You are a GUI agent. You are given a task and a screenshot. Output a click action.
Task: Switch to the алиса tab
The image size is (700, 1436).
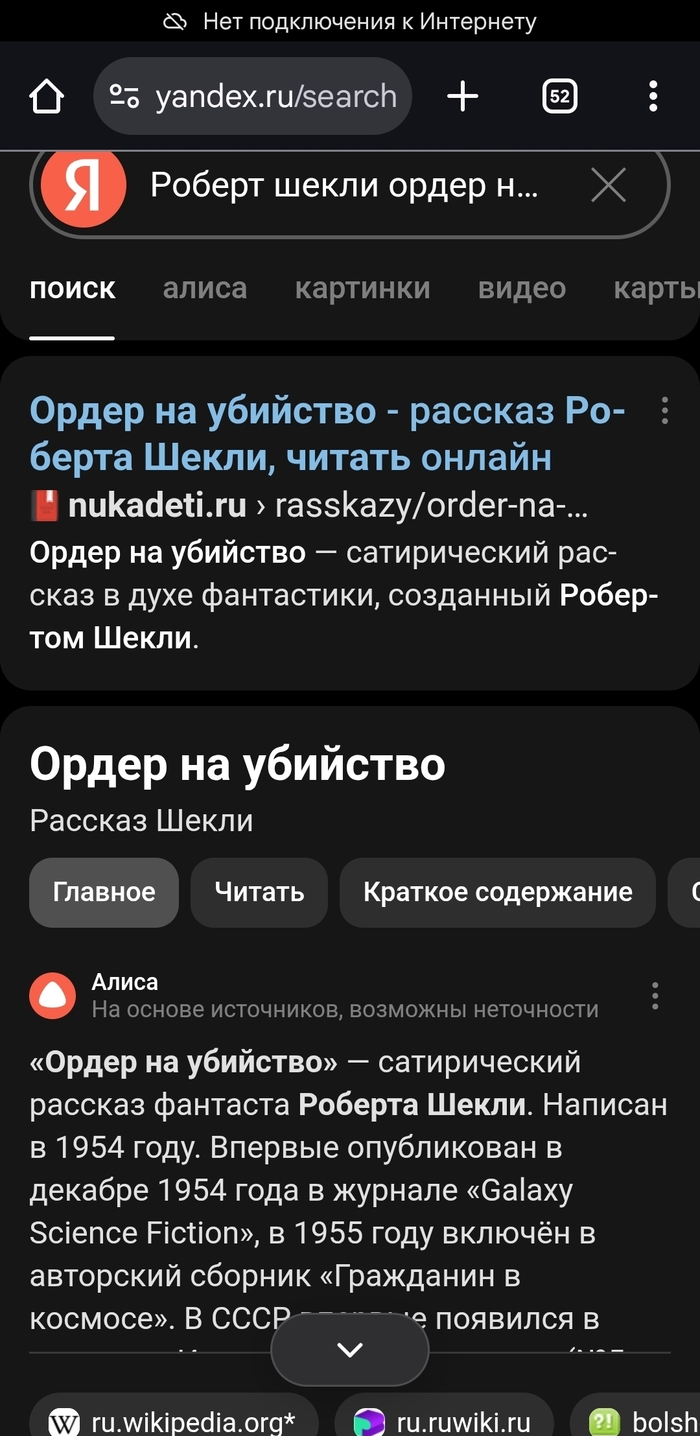coord(205,289)
